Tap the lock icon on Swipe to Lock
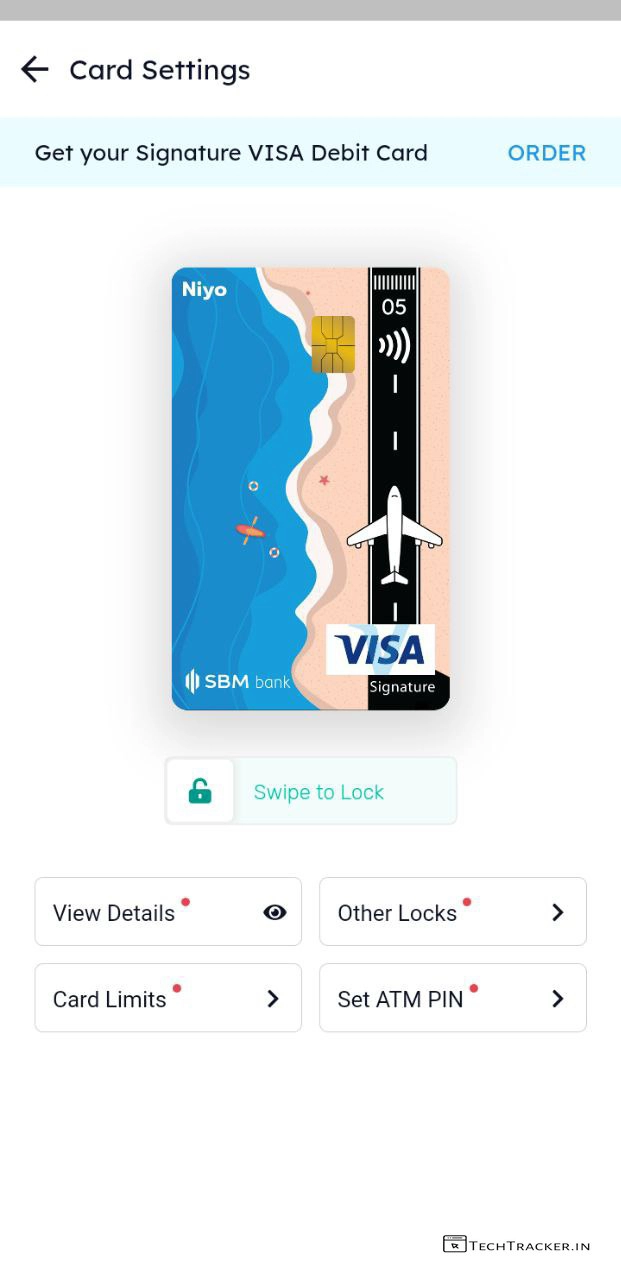 point(200,792)
